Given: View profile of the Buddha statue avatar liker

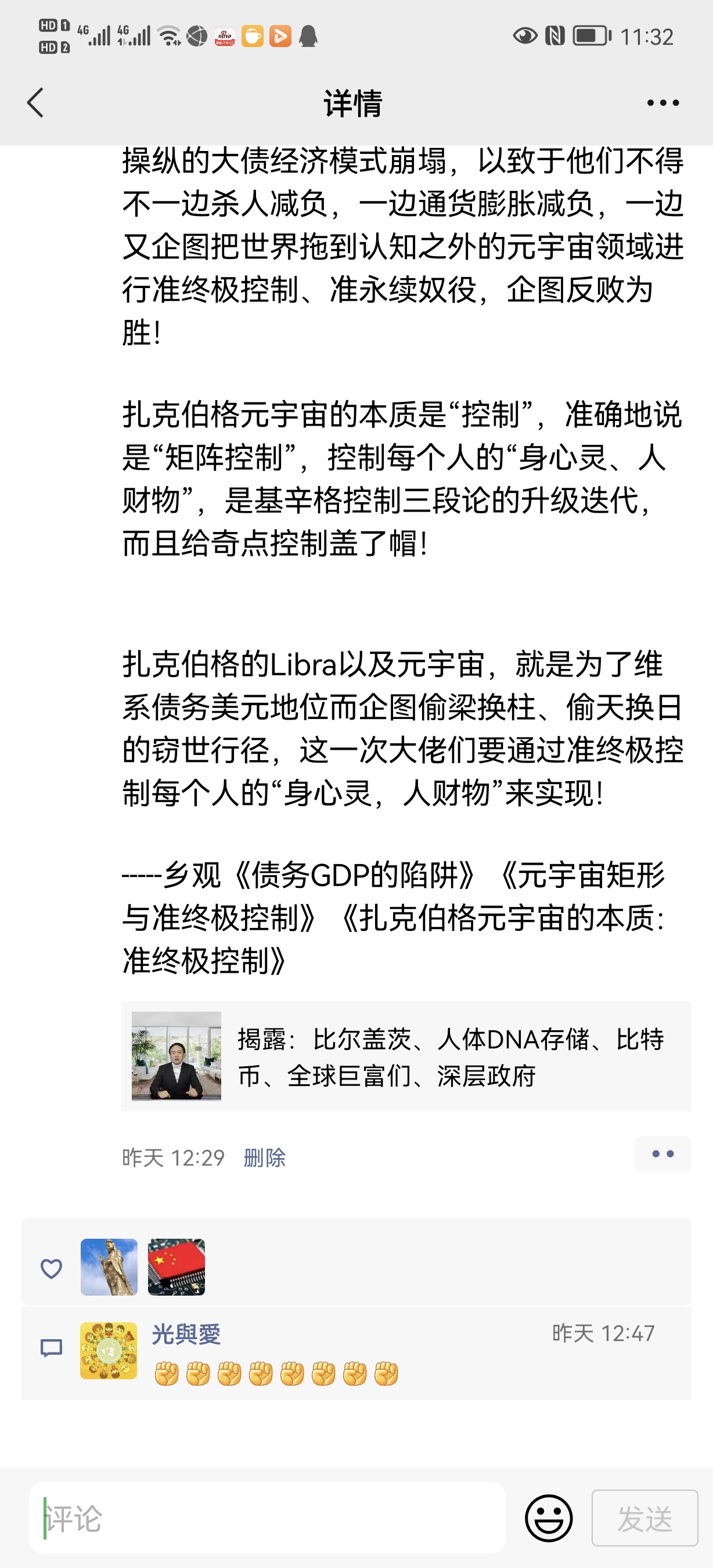Looking at the screenshot, I should [109, 1267].
